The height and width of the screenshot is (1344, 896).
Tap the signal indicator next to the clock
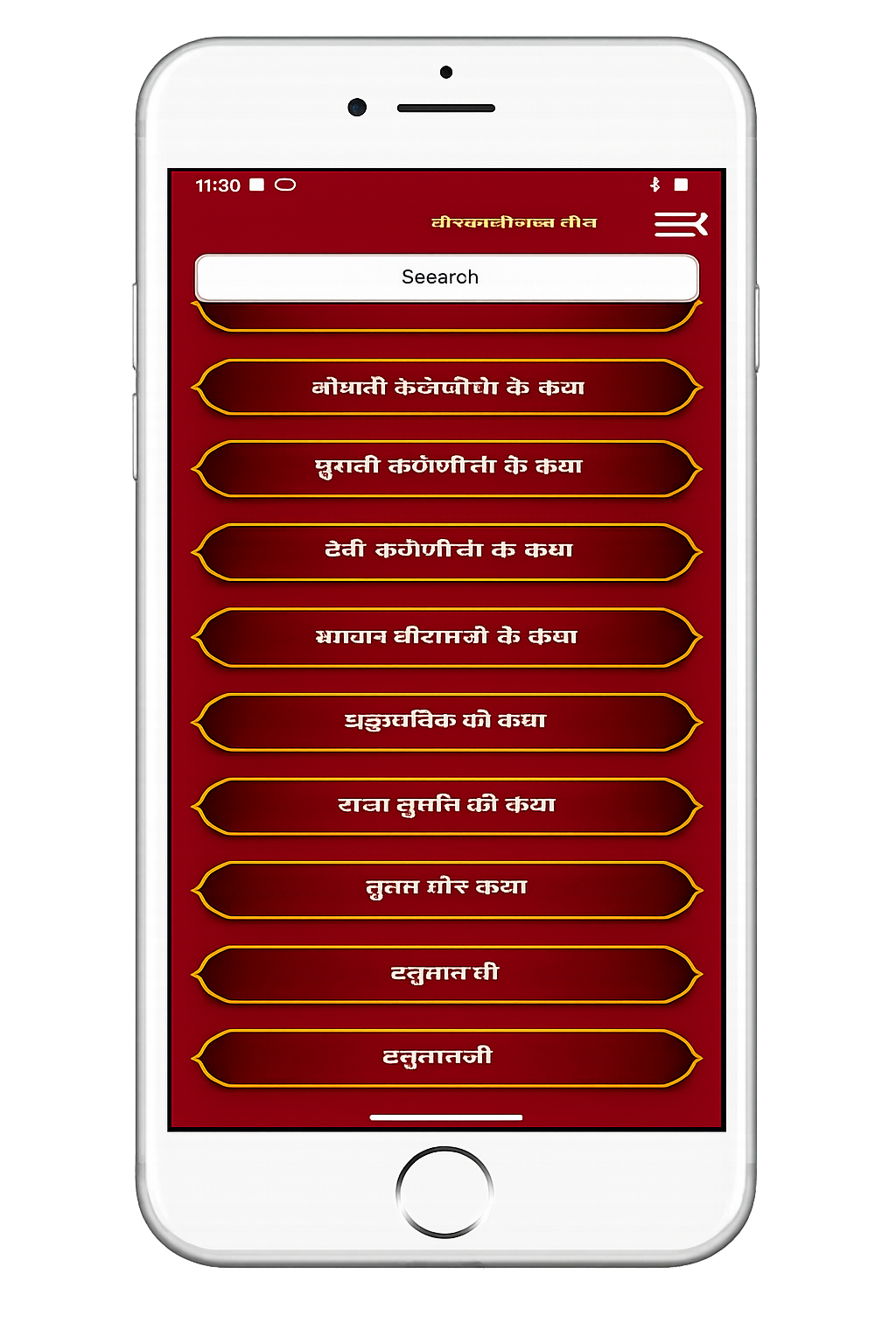tap(257, 185)
